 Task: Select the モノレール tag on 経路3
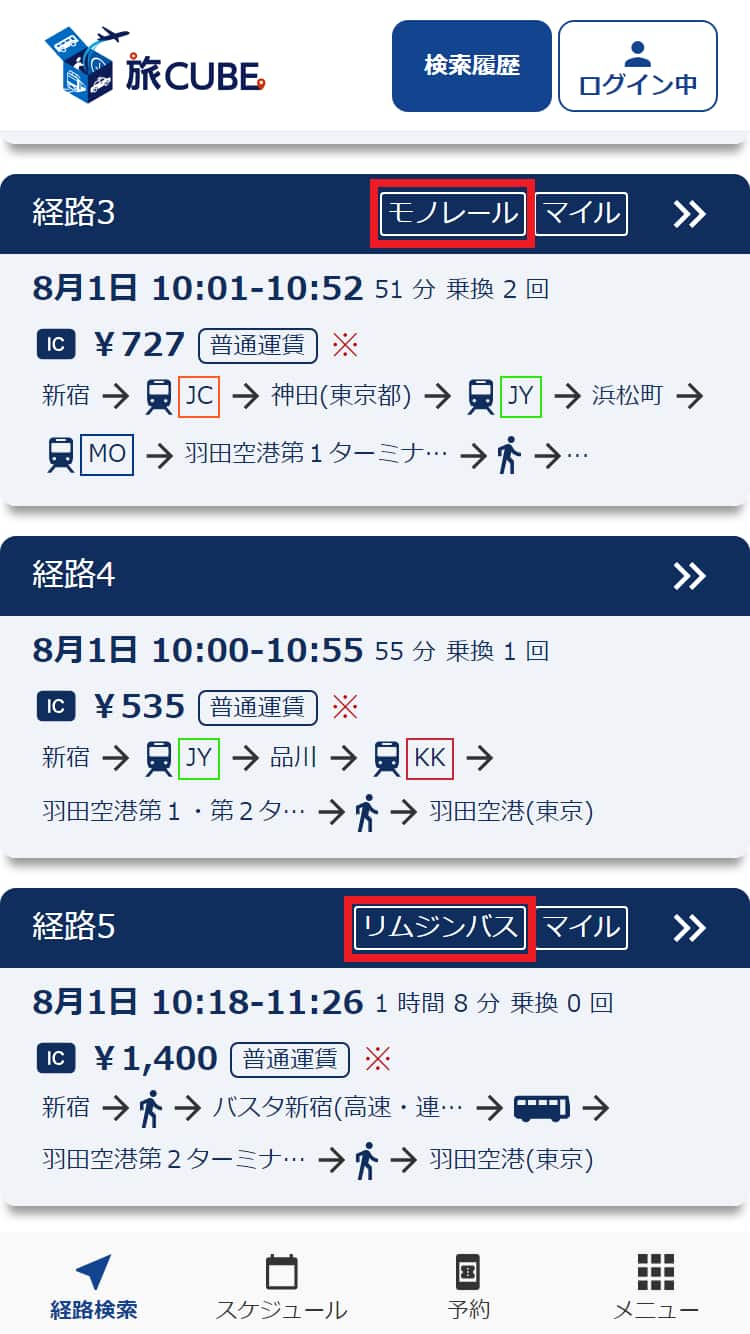(x=453, y=213)
